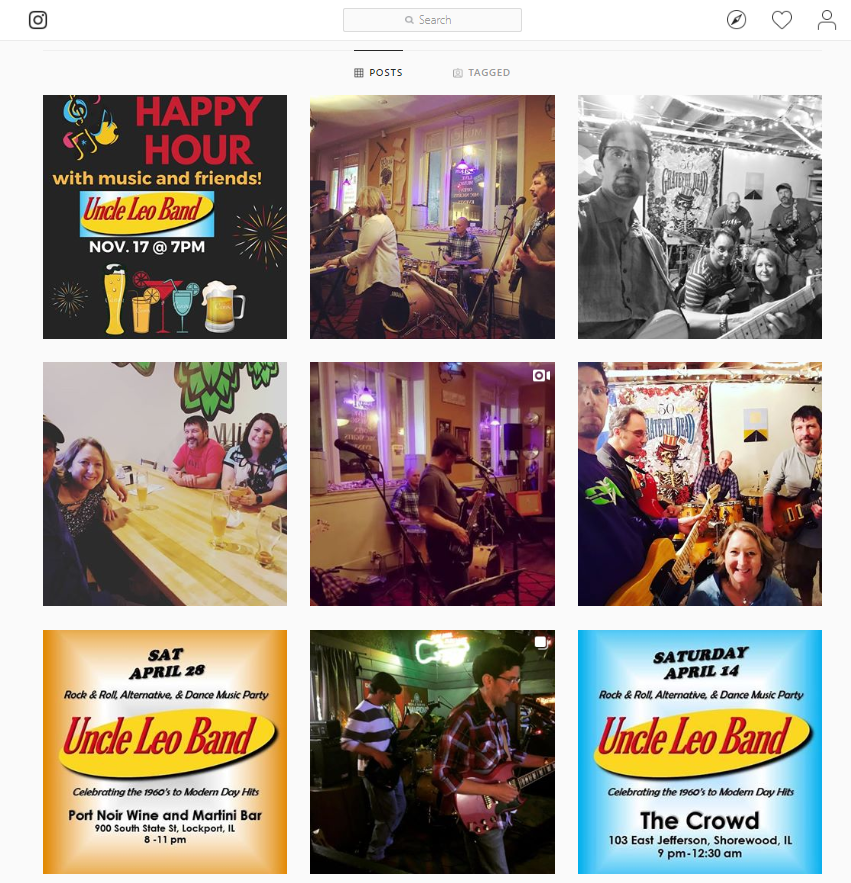The height and width of the screenshot is (883, 851).
Task: Open the post of guitarist with red guitar
Action: 432,752
